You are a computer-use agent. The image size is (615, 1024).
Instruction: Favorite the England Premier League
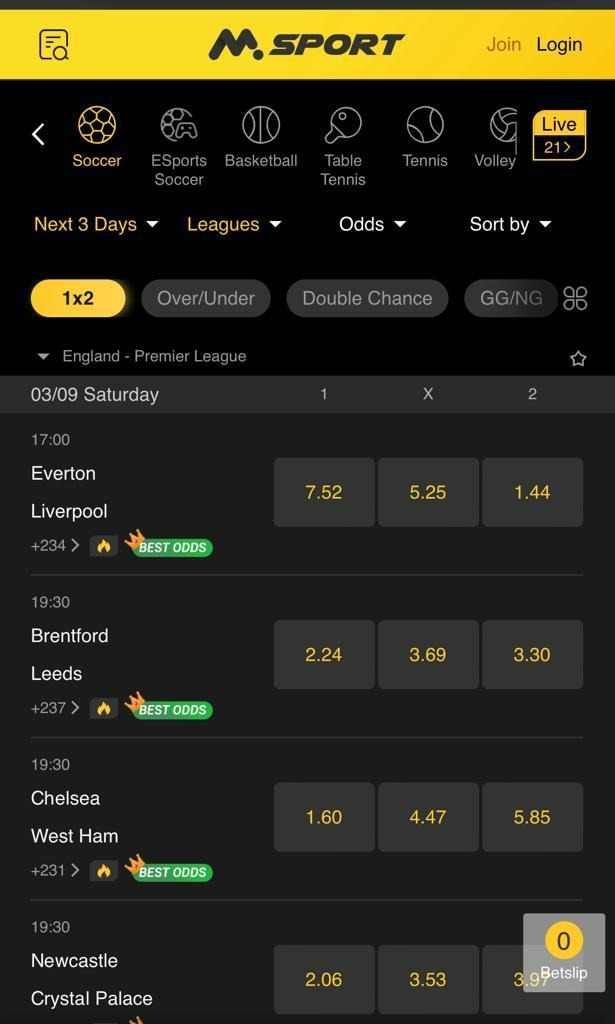point(578,358)
